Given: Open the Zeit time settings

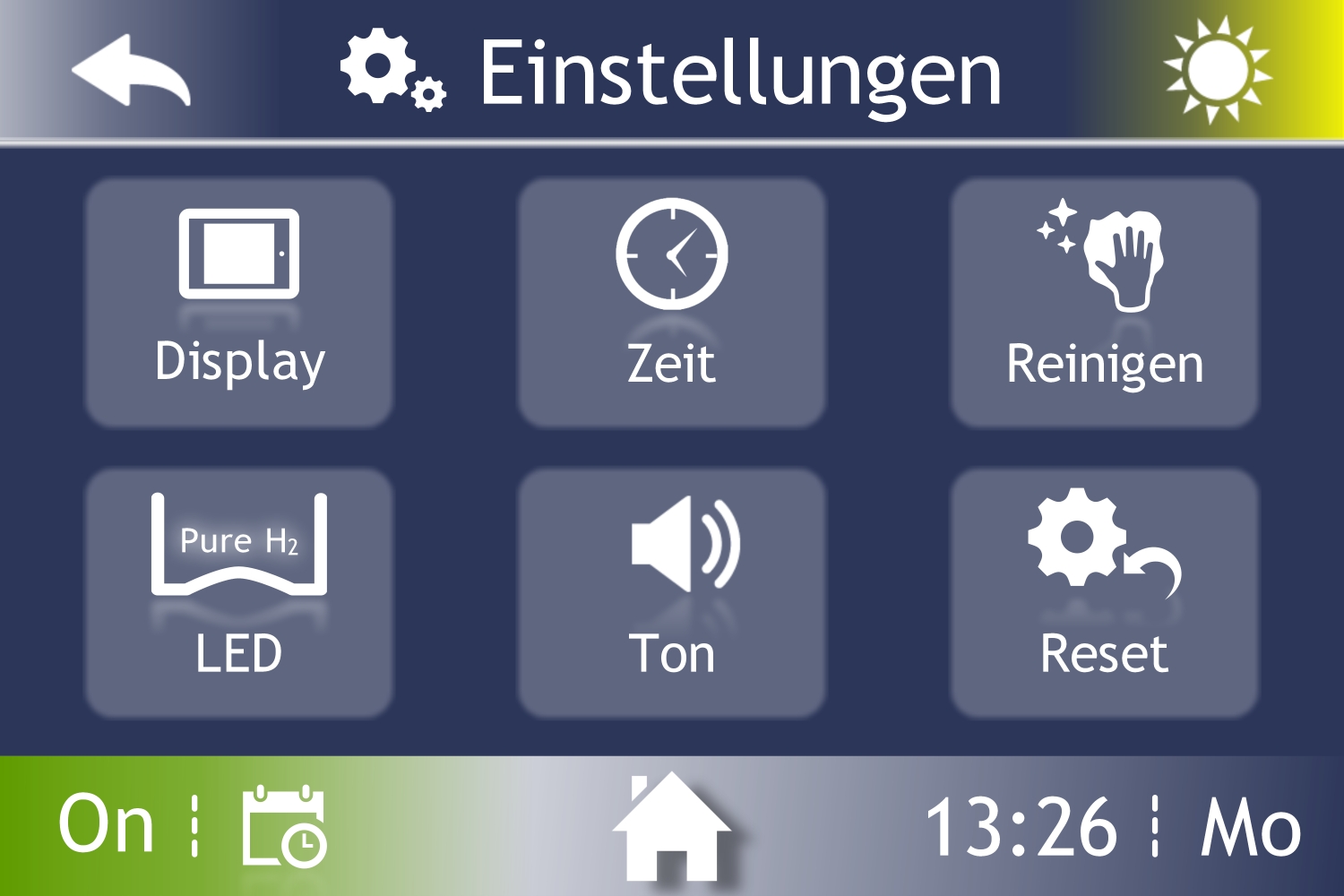Looking at the screenshot, I should [x=671, y=302].
